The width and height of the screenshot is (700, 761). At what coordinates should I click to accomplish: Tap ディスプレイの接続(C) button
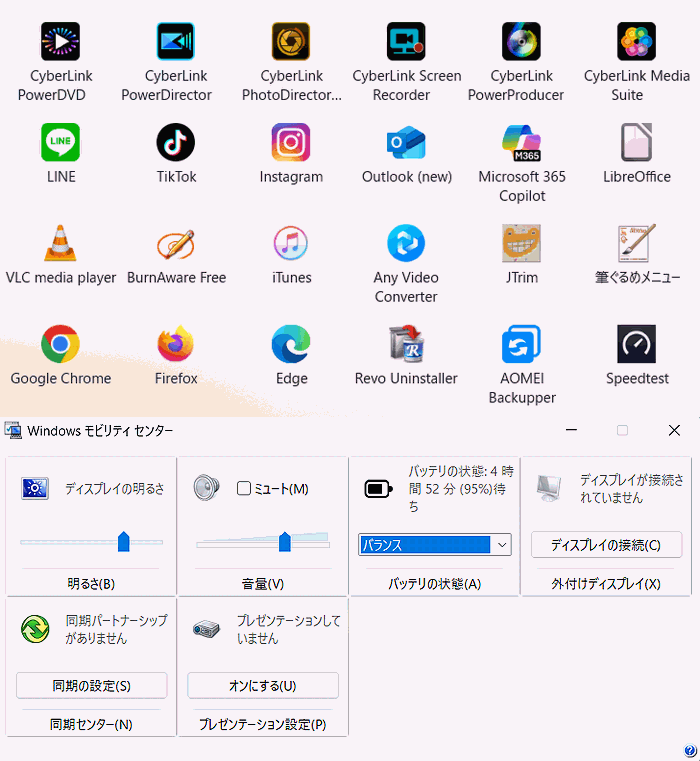[x=606, y=545]
